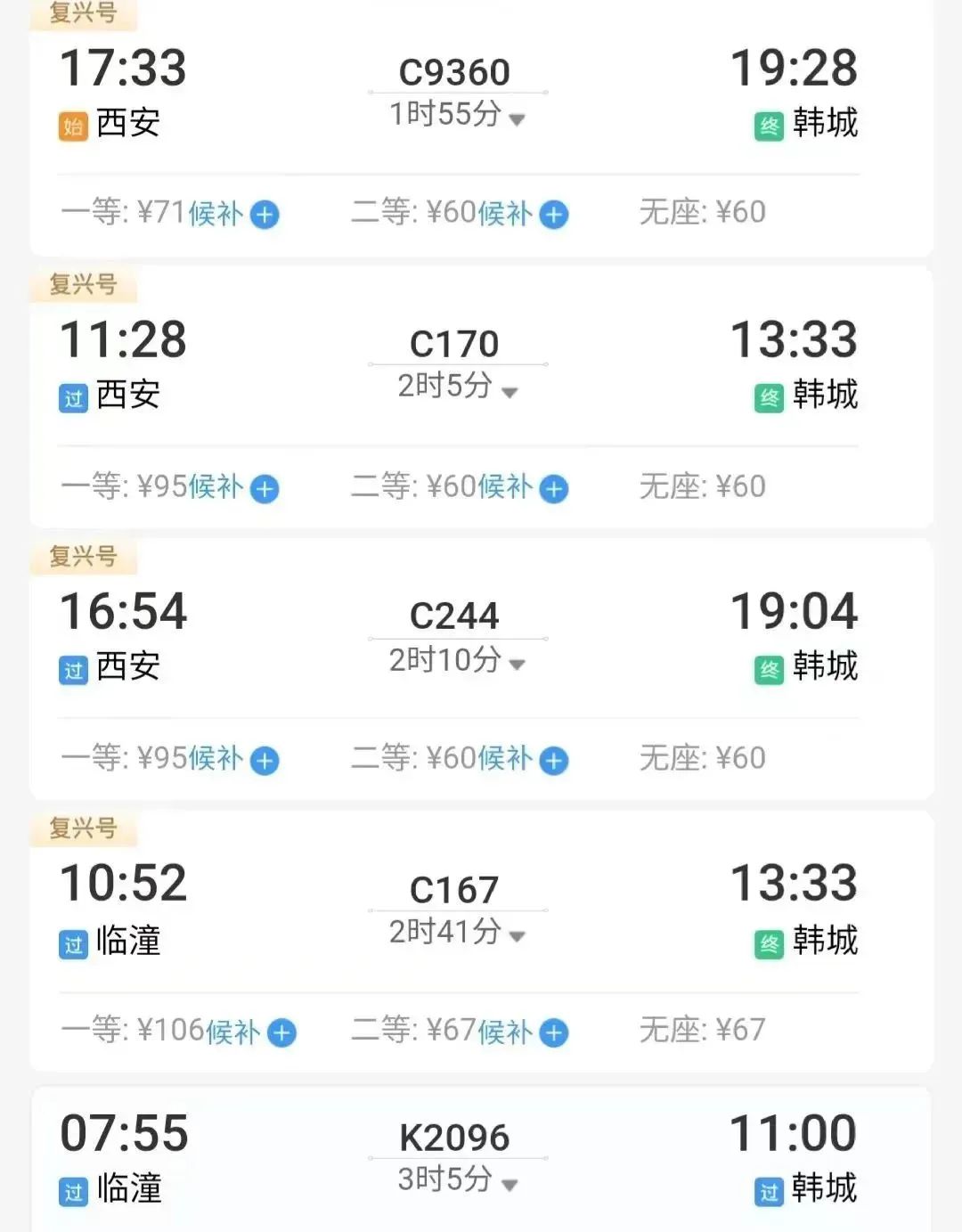
Task: Join first-class ¥95 waitlist on C244
Action: pyautogui.click(x=265, y=760)
